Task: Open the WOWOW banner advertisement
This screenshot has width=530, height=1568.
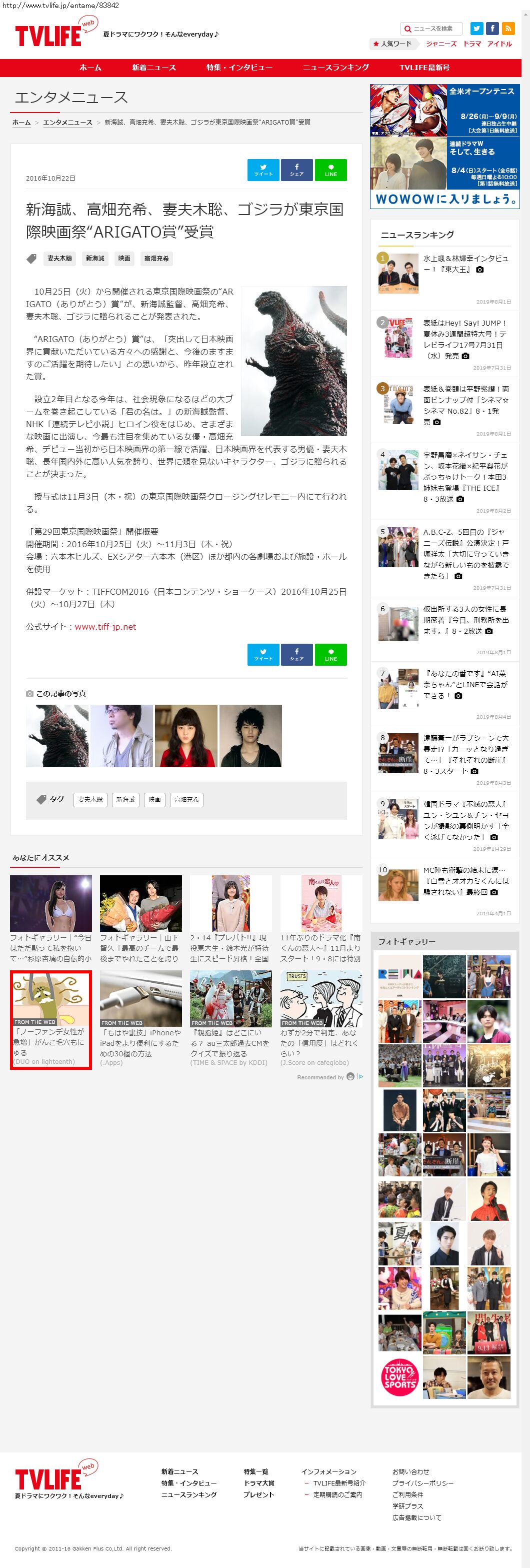Action: pyautogui.click(x=445, y=147)
